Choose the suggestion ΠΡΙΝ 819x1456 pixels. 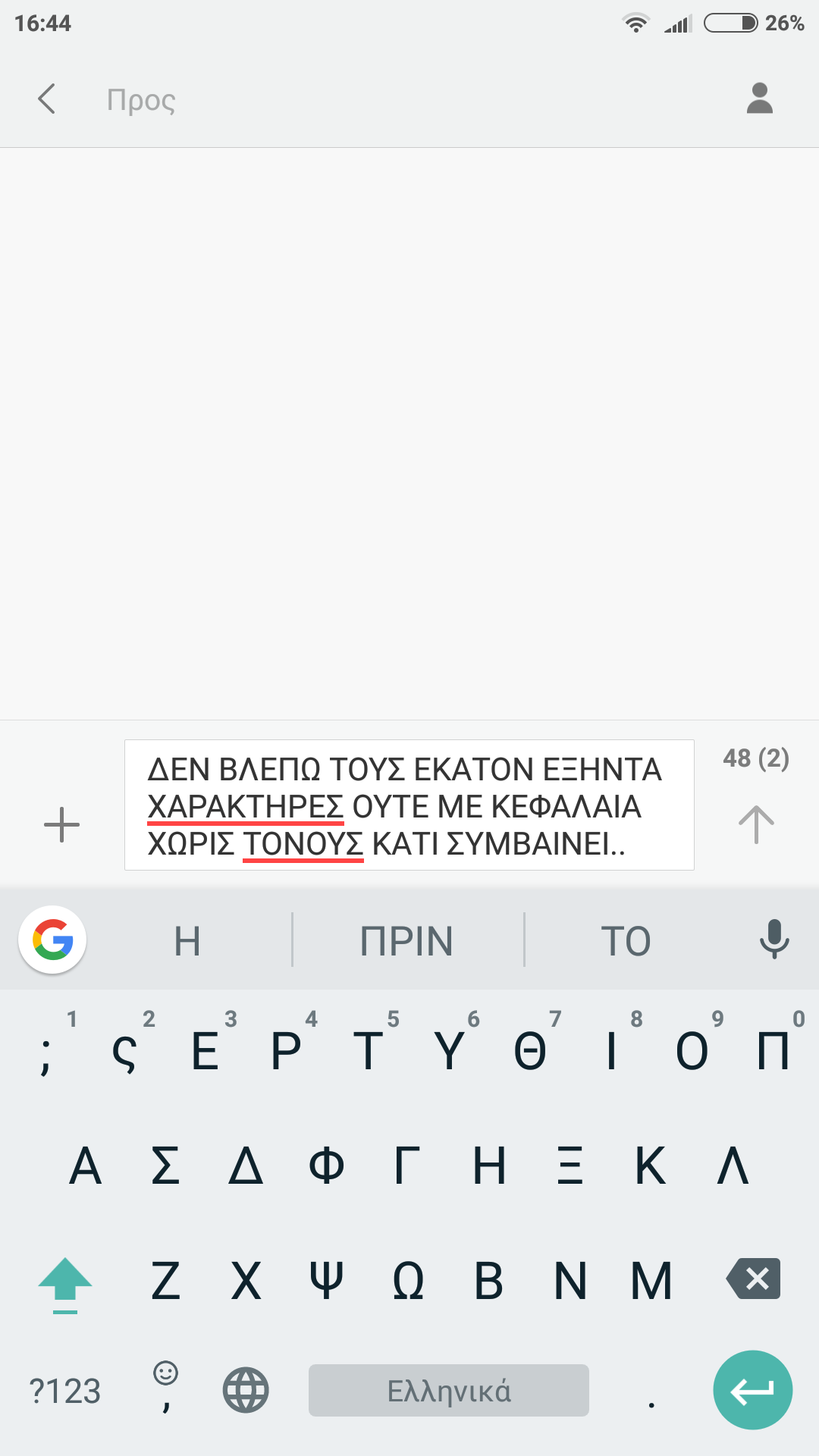tap(406, 941)
